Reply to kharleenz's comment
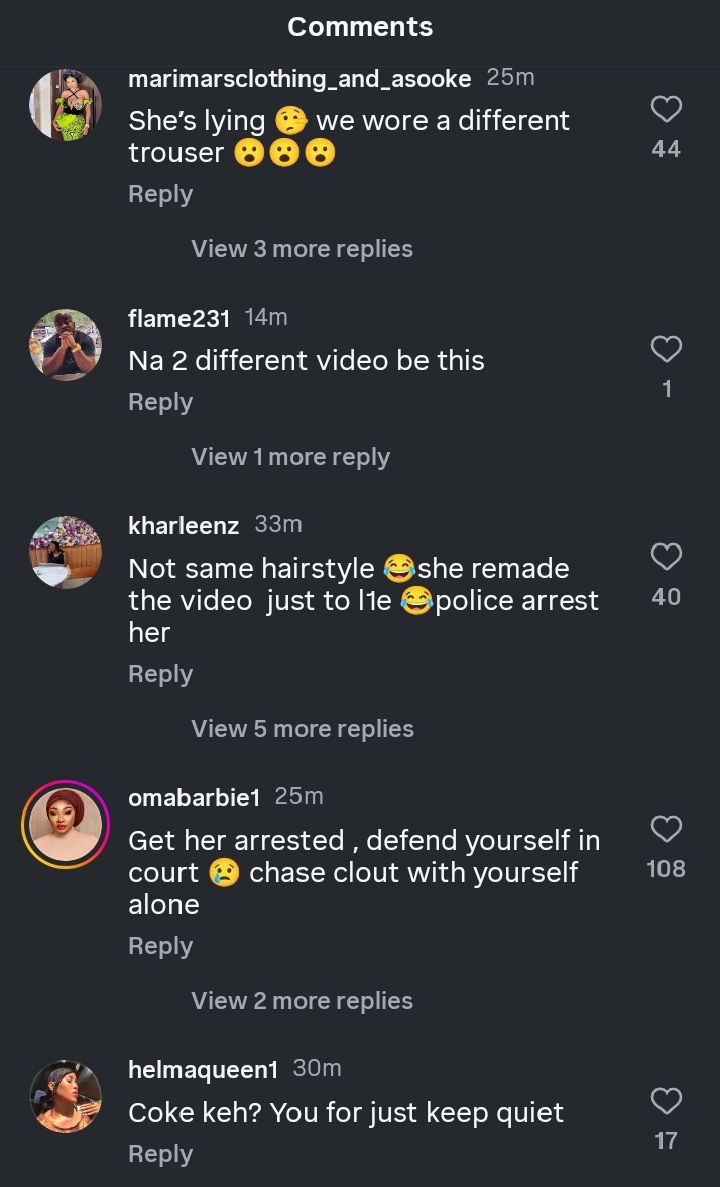Image resolution: width=720 pixels, height=1187 pixels. click(160, 674)
